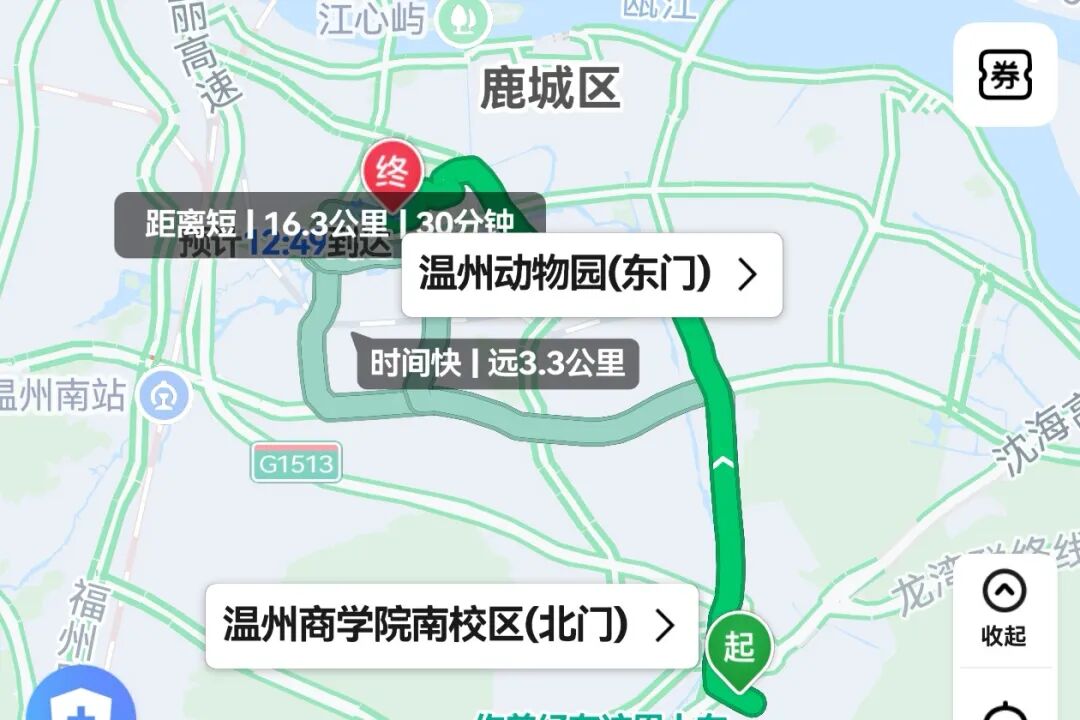Viewport: 1080px width, 720px height.
Task: Open start point 温州商学院南校区(北门) details
Action: click(453, 626)
